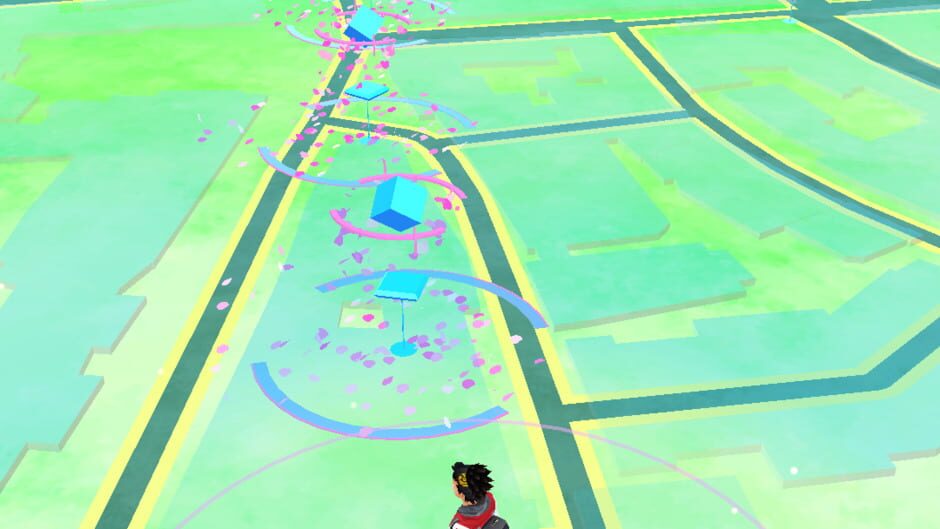940x529 pixels.
Task: Open the large cube-shaped PokéStop between the roads
Action: point(399,203)
